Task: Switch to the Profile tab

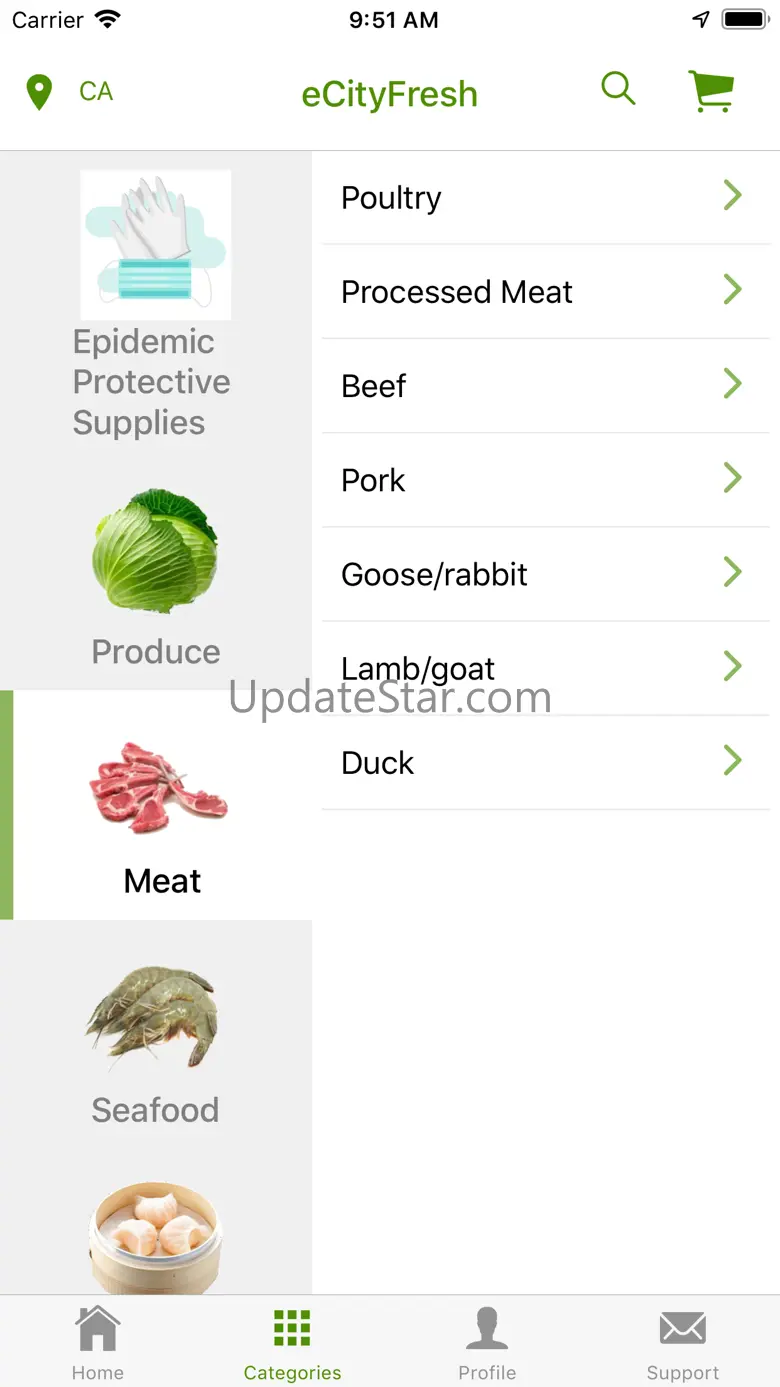Action: click(x=487, y=1343)
